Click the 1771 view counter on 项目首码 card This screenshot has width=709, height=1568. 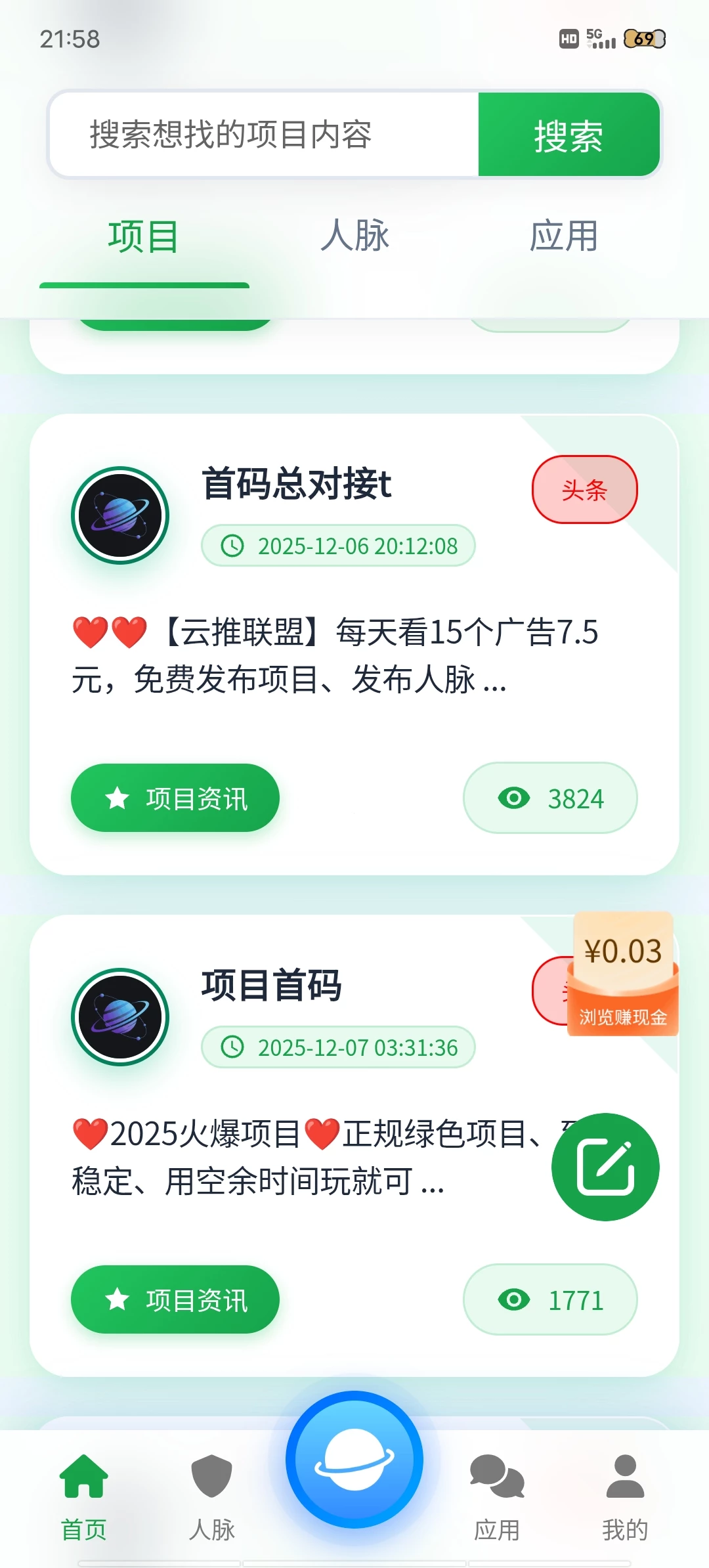pyautogui.click(x=550, y=1300)
